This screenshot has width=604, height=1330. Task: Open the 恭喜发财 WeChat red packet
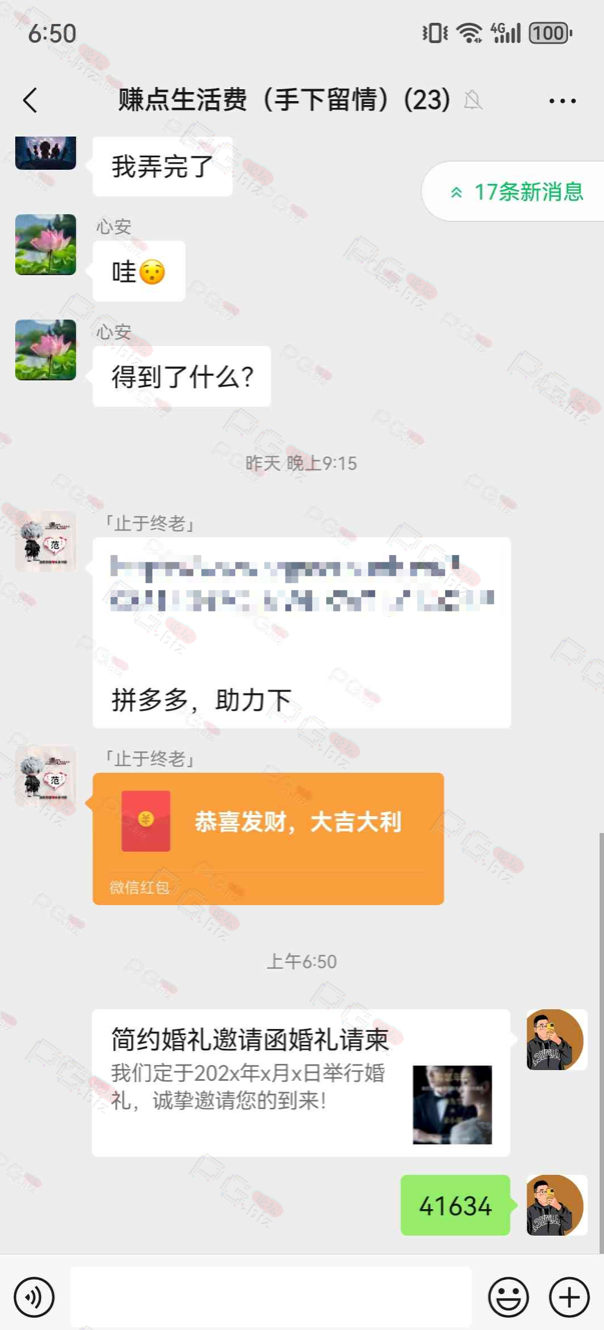(268, 837)
